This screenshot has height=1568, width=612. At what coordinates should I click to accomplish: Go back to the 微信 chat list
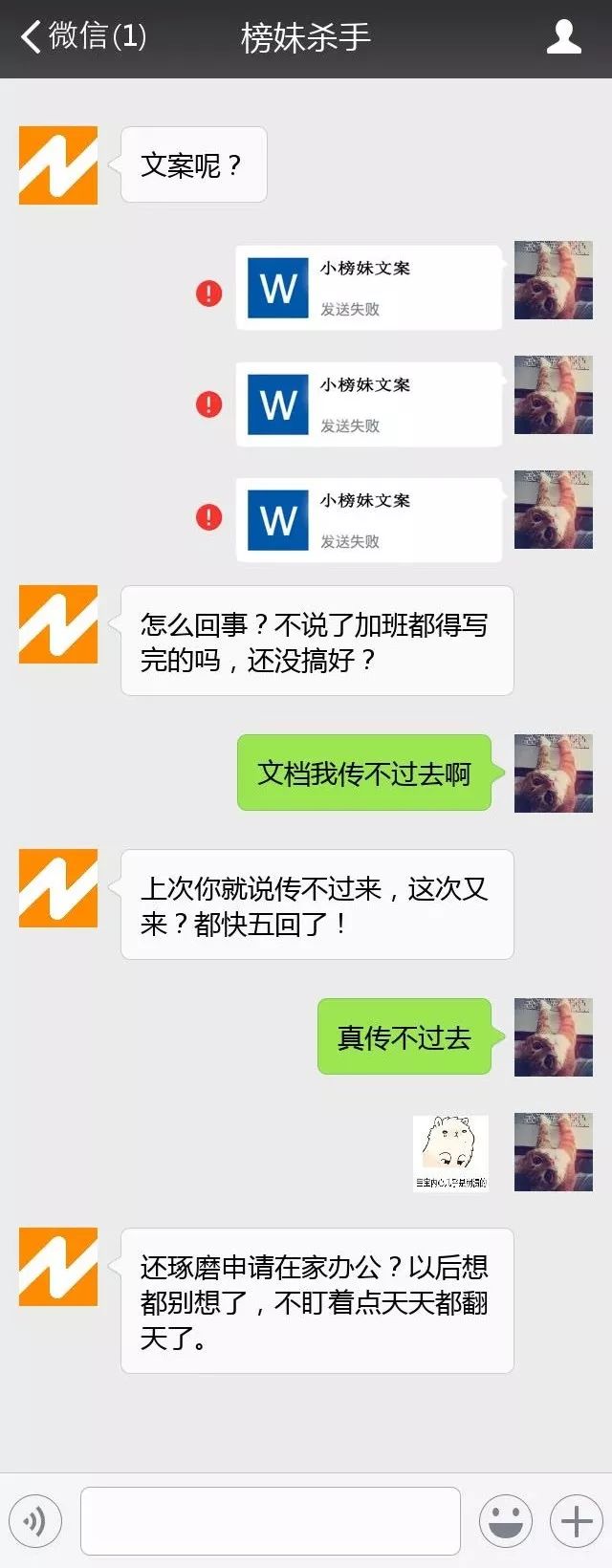(81, 37)
